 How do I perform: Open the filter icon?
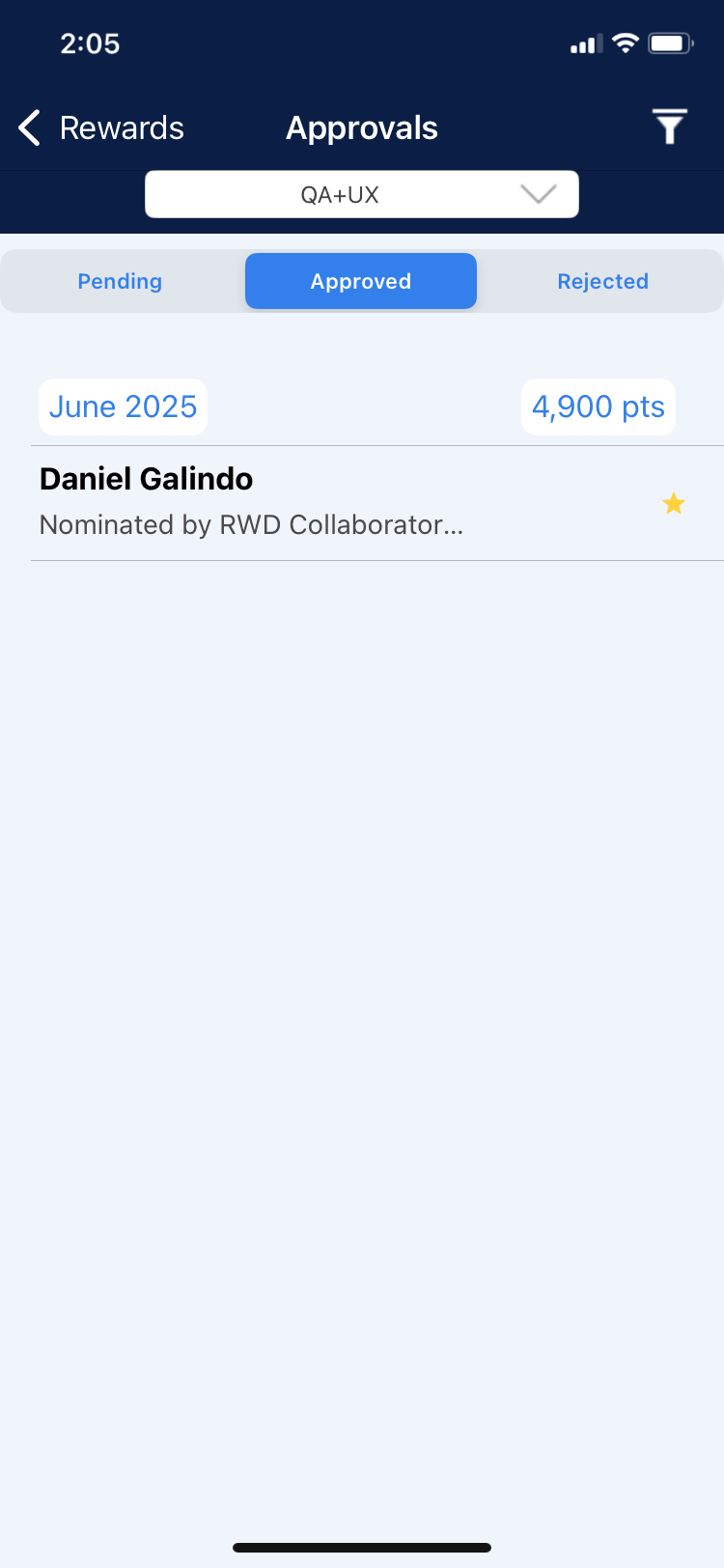click(x=669, y=126)
